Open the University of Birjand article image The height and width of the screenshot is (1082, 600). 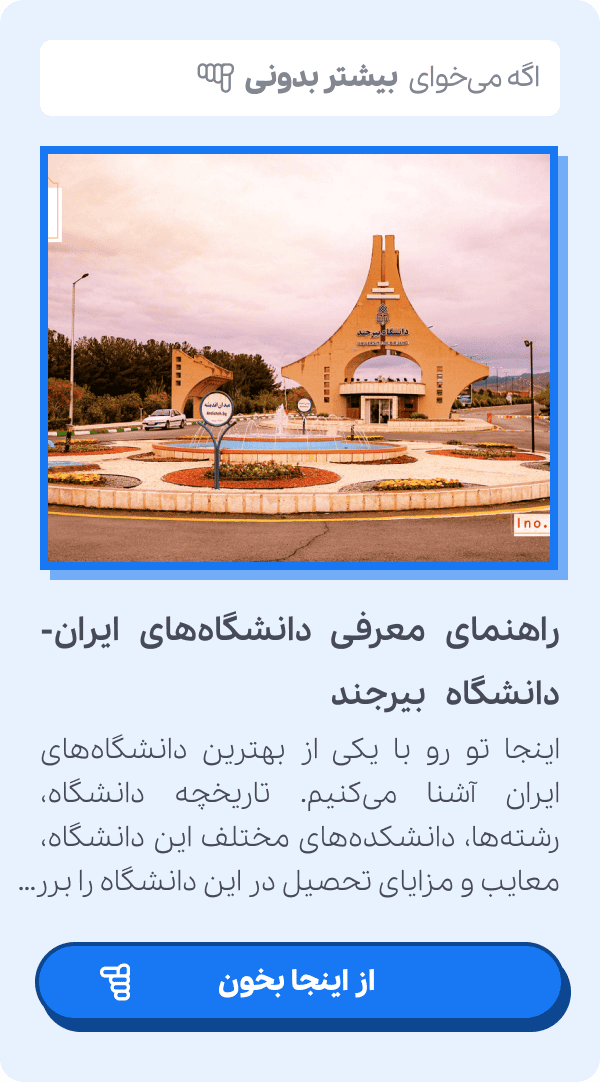(x=299, y=358)
